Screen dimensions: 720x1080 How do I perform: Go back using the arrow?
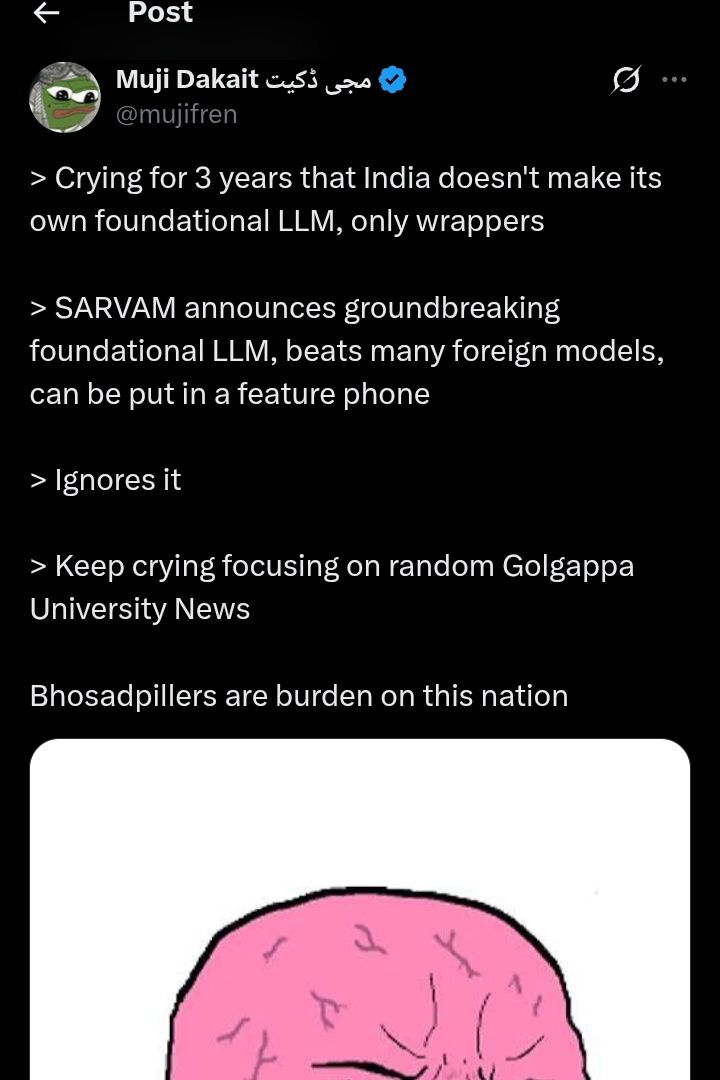tap(47, 13)
